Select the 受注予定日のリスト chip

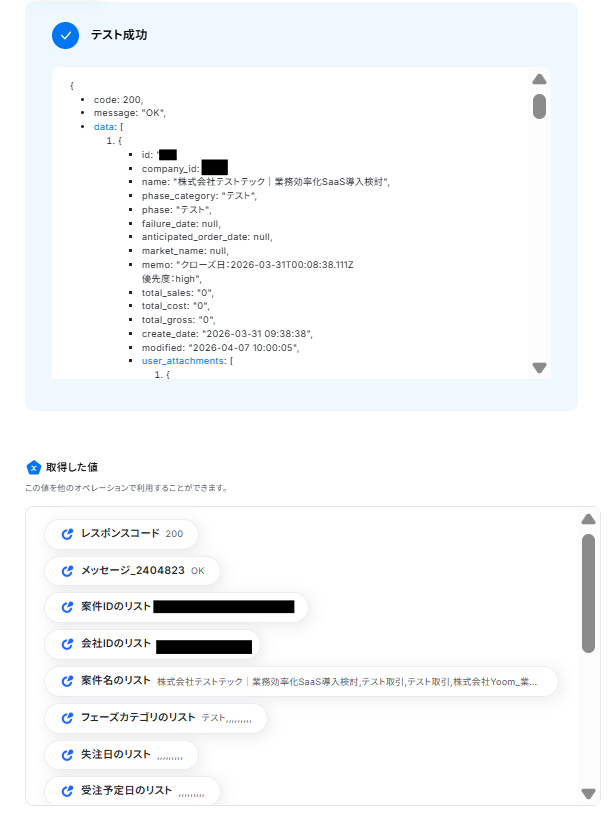[x=131, y=791]
